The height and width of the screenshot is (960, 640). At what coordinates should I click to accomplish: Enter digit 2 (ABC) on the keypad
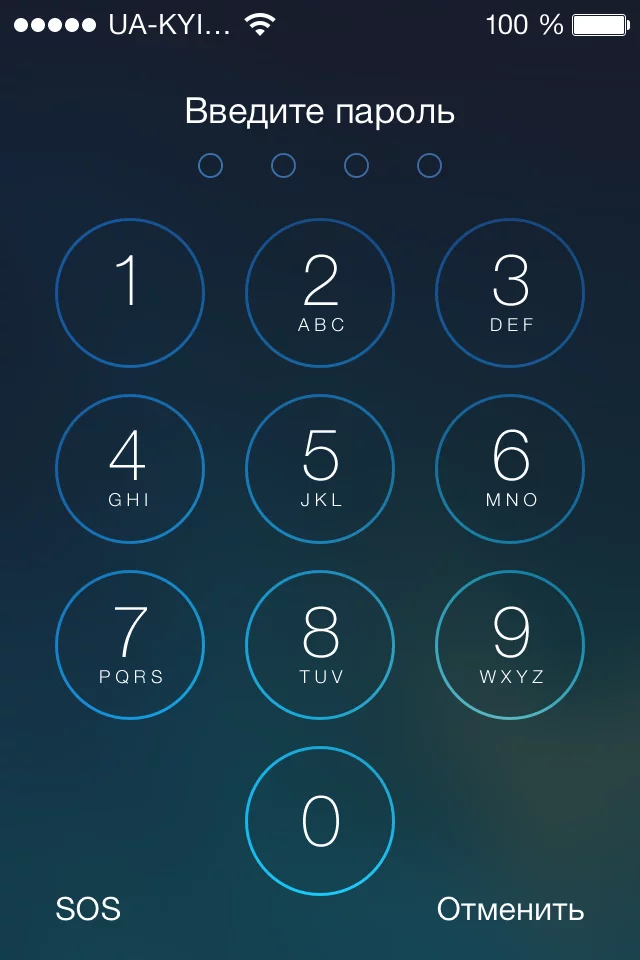click(x=320, y=293)
